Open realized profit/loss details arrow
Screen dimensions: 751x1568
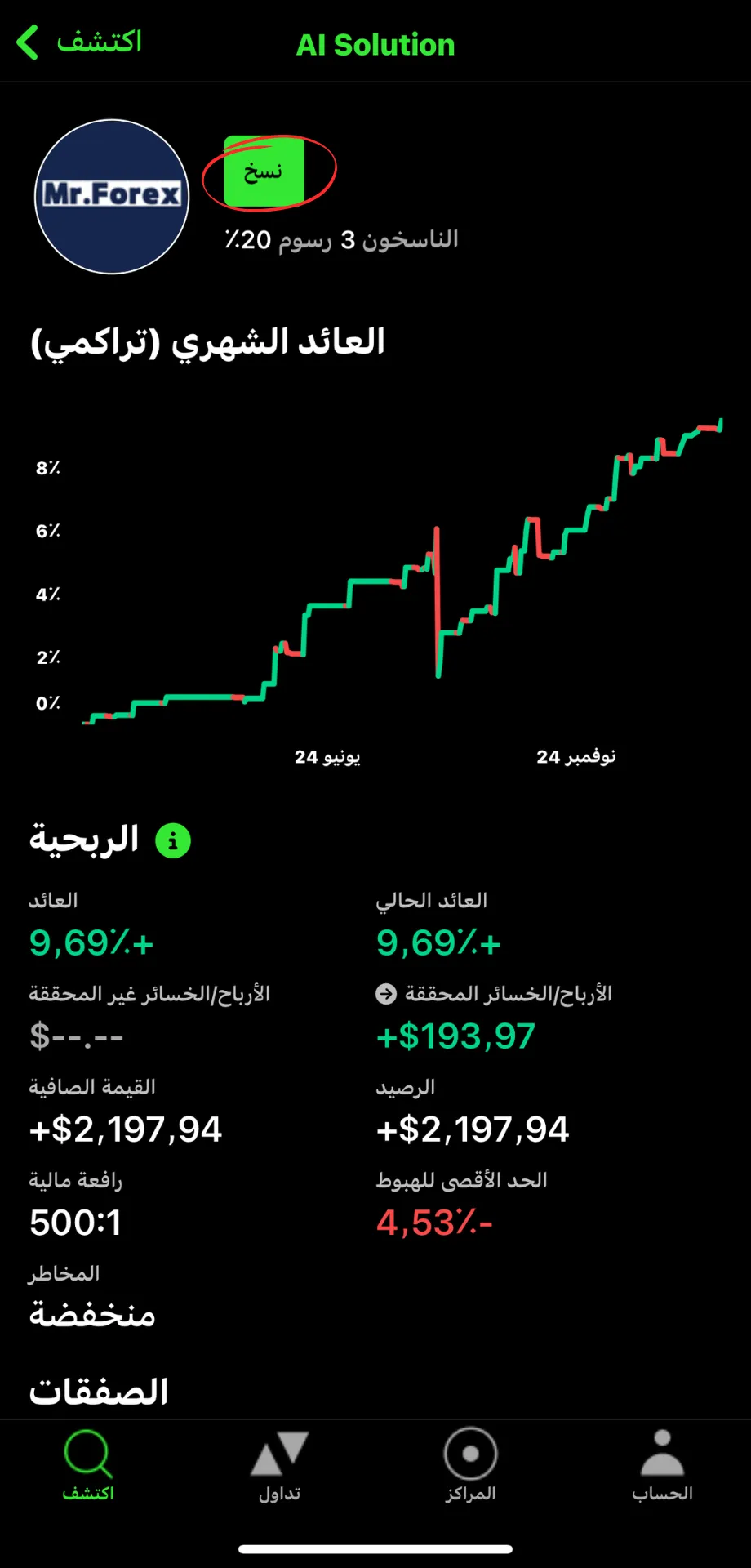coord(386,994)
